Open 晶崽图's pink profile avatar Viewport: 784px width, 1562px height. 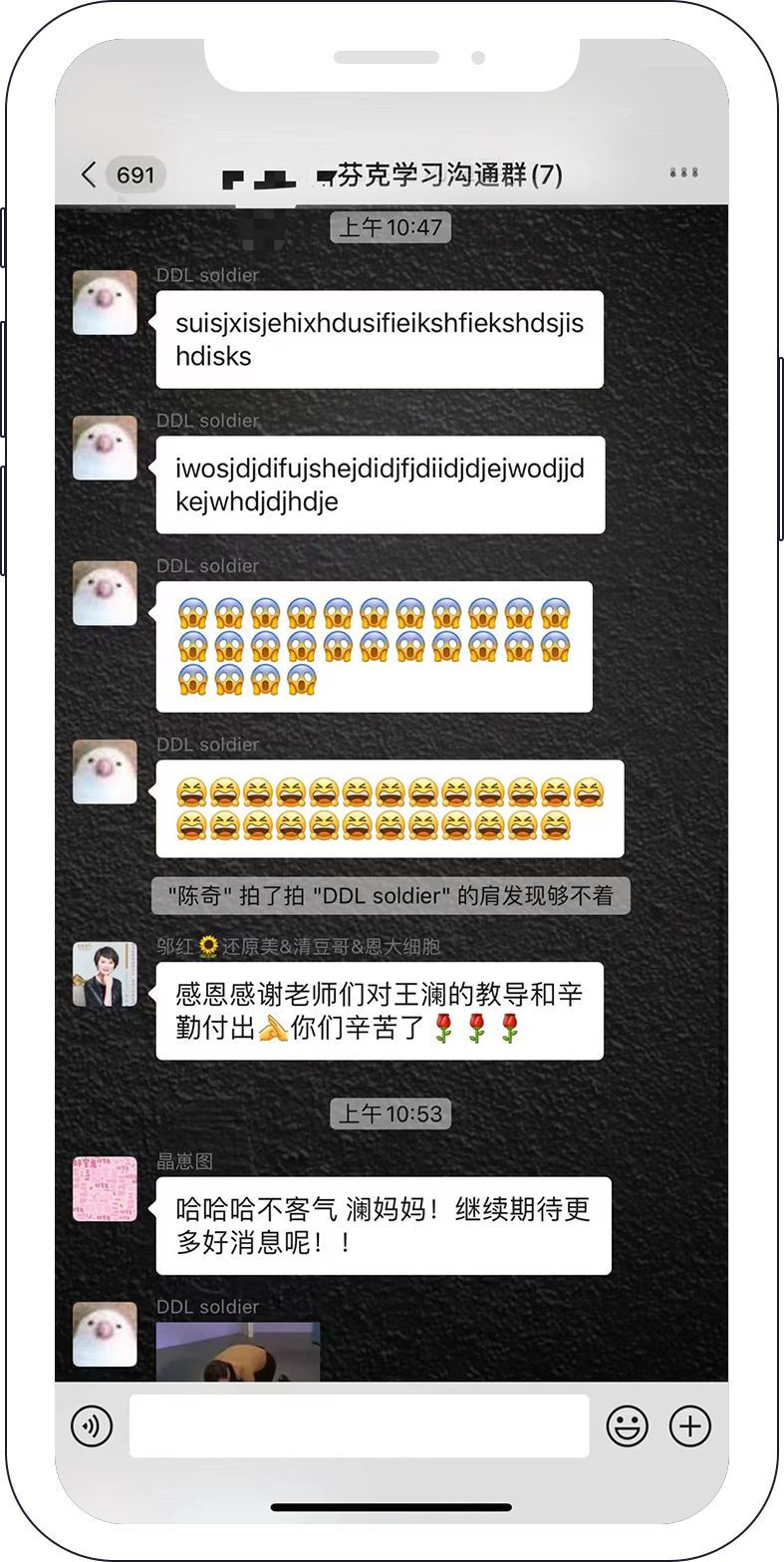point(105,1188)
